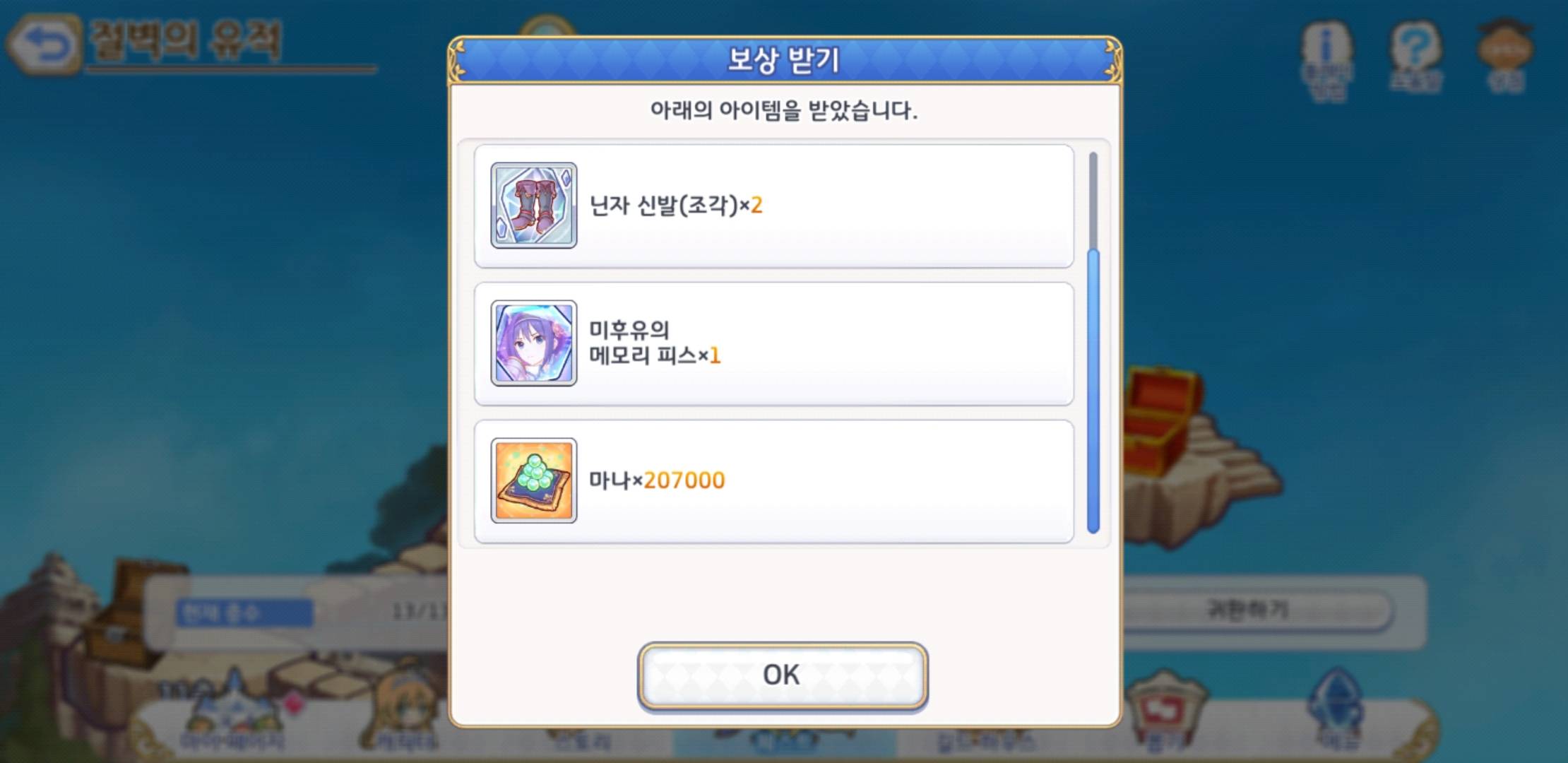Tap the 미후유의 메모리 피스 icon
Image resolution: width=1568 pixels, height=763 pixels.
[x=534, y=343]
